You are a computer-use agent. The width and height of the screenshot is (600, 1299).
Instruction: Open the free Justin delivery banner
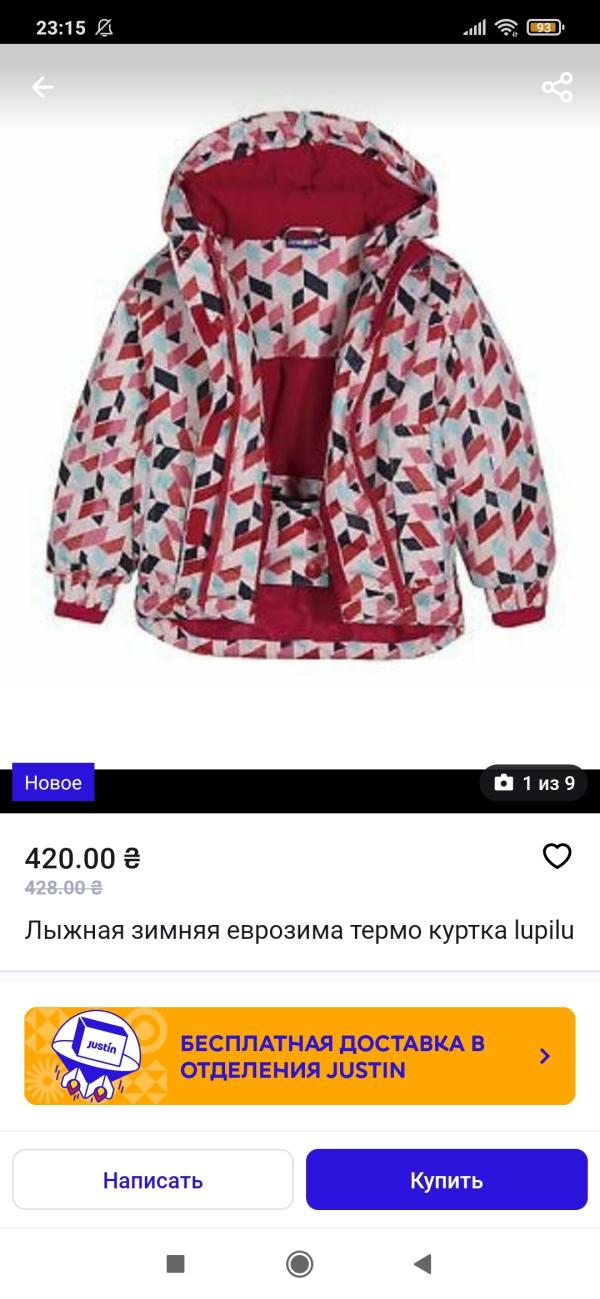tap(300, 1056)
